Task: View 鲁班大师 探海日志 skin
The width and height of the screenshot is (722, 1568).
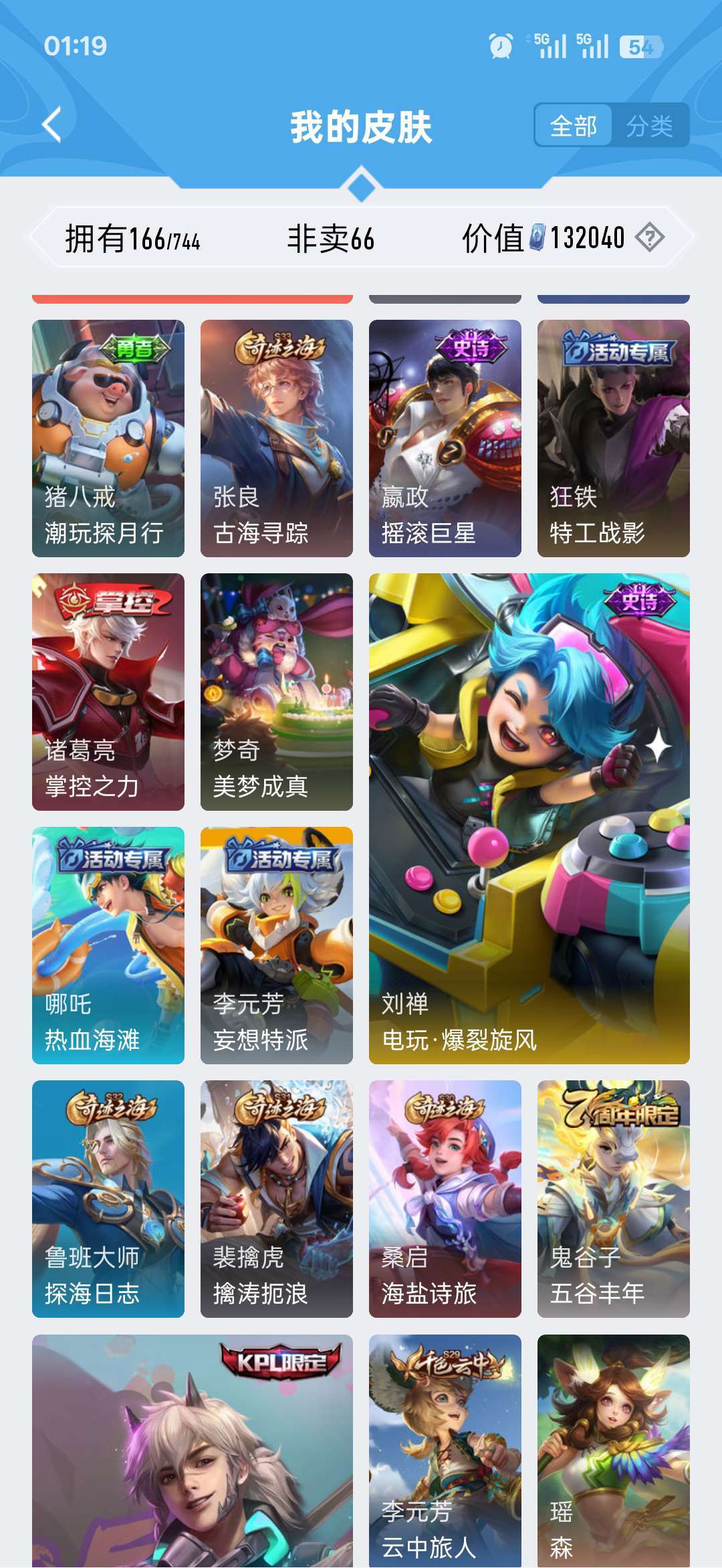Action: pyautogui.click(x=108, y=1199)
